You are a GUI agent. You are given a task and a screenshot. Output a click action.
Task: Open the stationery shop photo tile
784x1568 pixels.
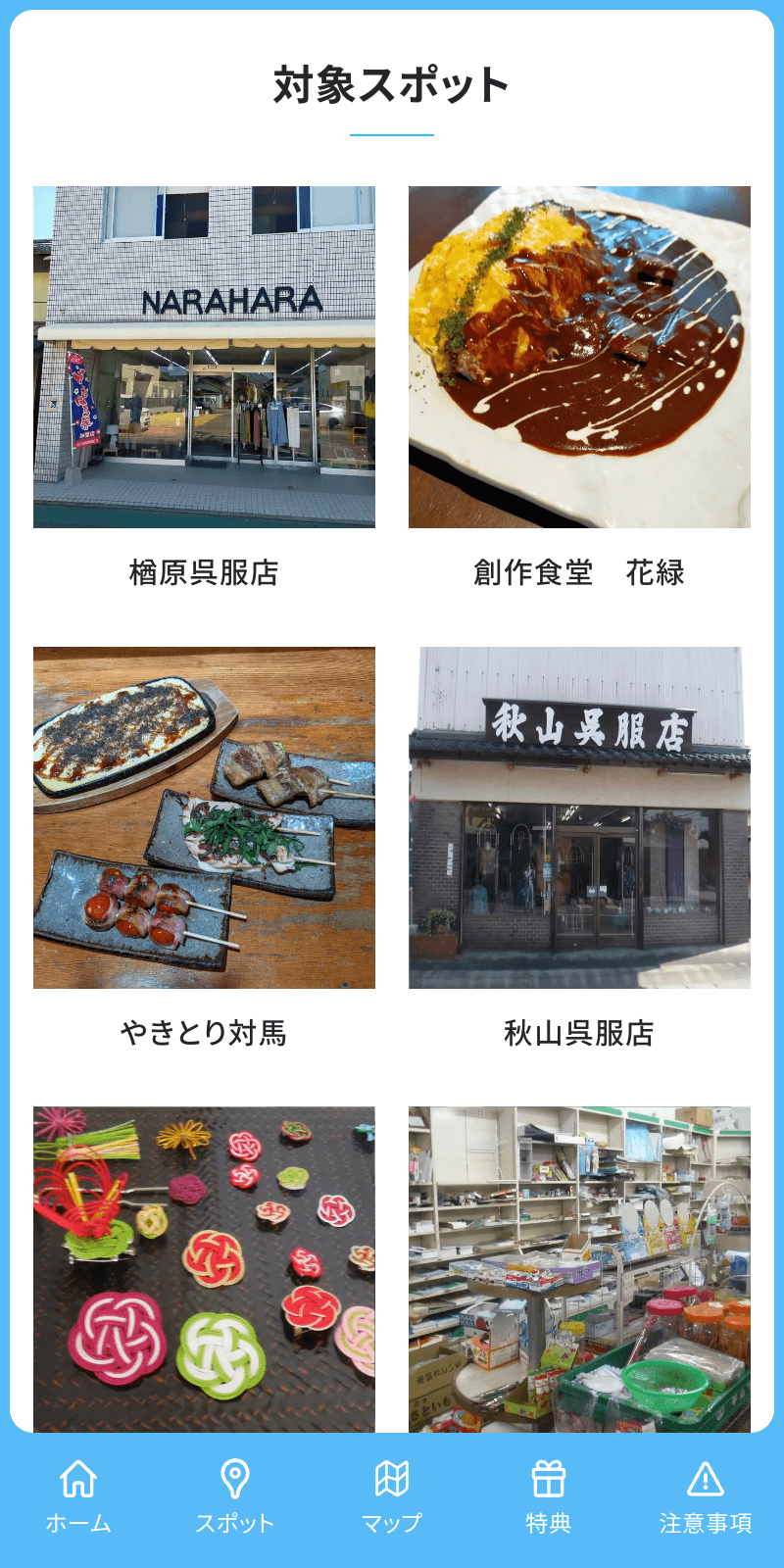coord(579,1269)
